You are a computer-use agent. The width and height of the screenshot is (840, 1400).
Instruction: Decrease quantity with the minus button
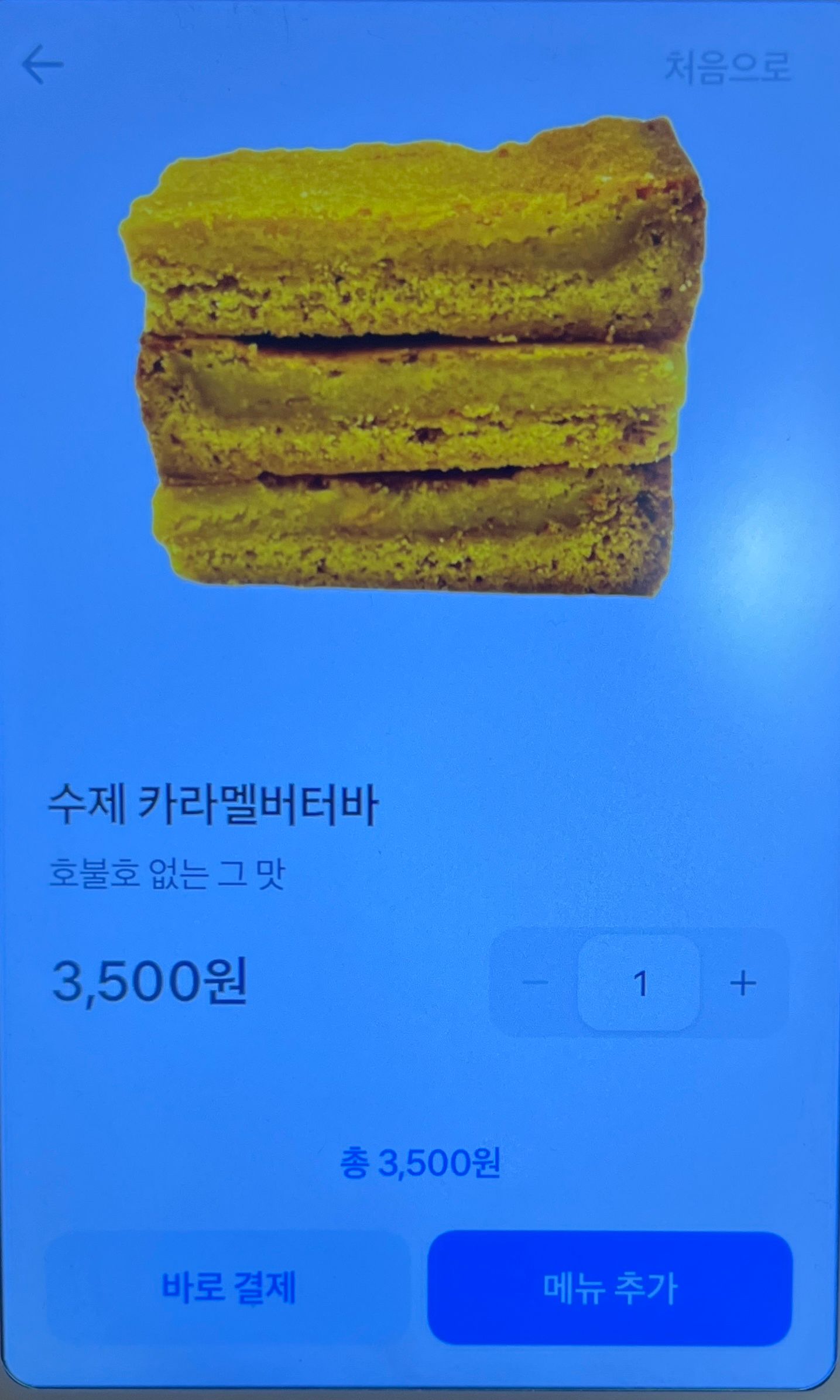point(534,983)
